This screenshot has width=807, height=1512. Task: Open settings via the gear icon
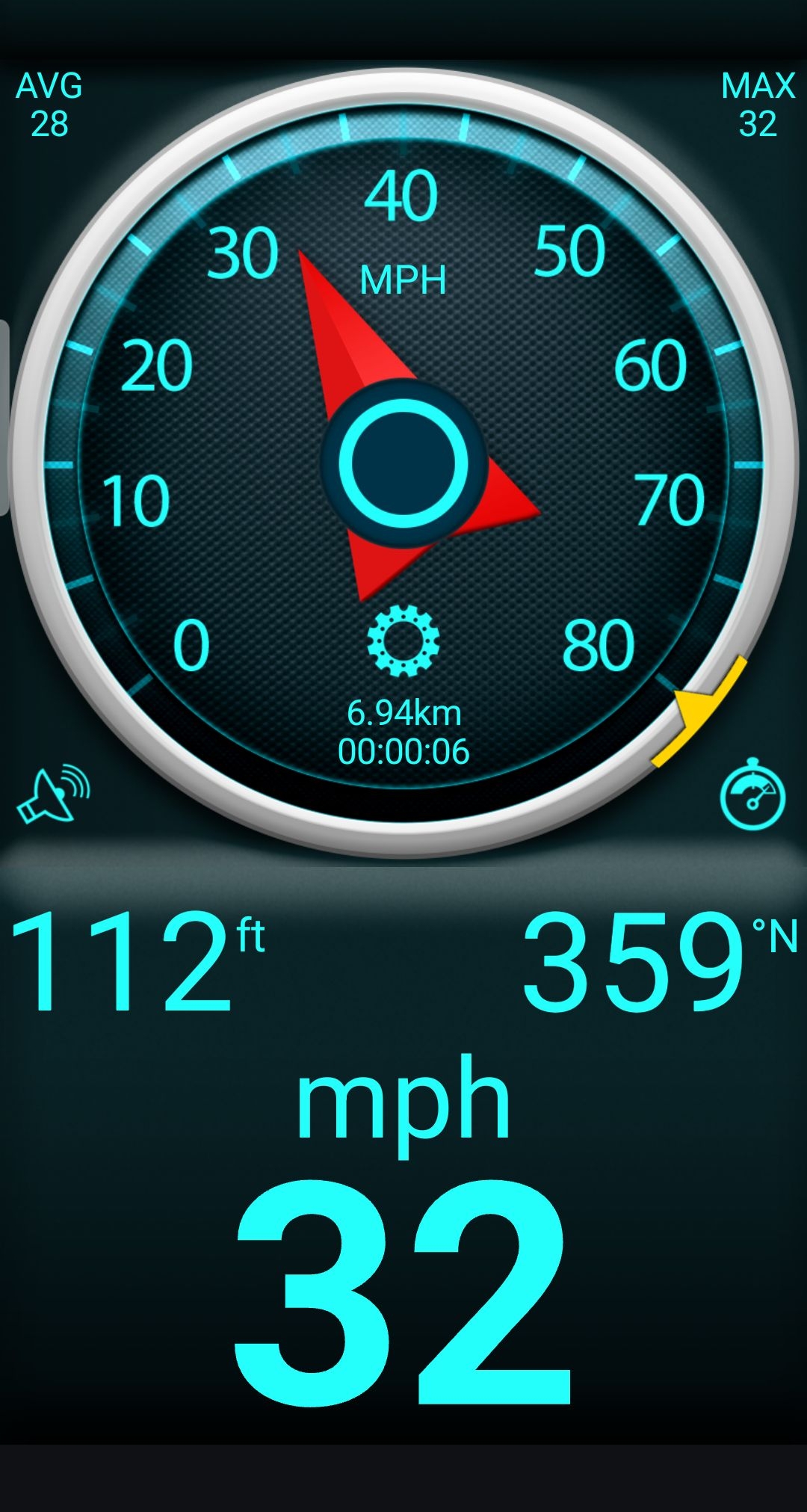403,641
